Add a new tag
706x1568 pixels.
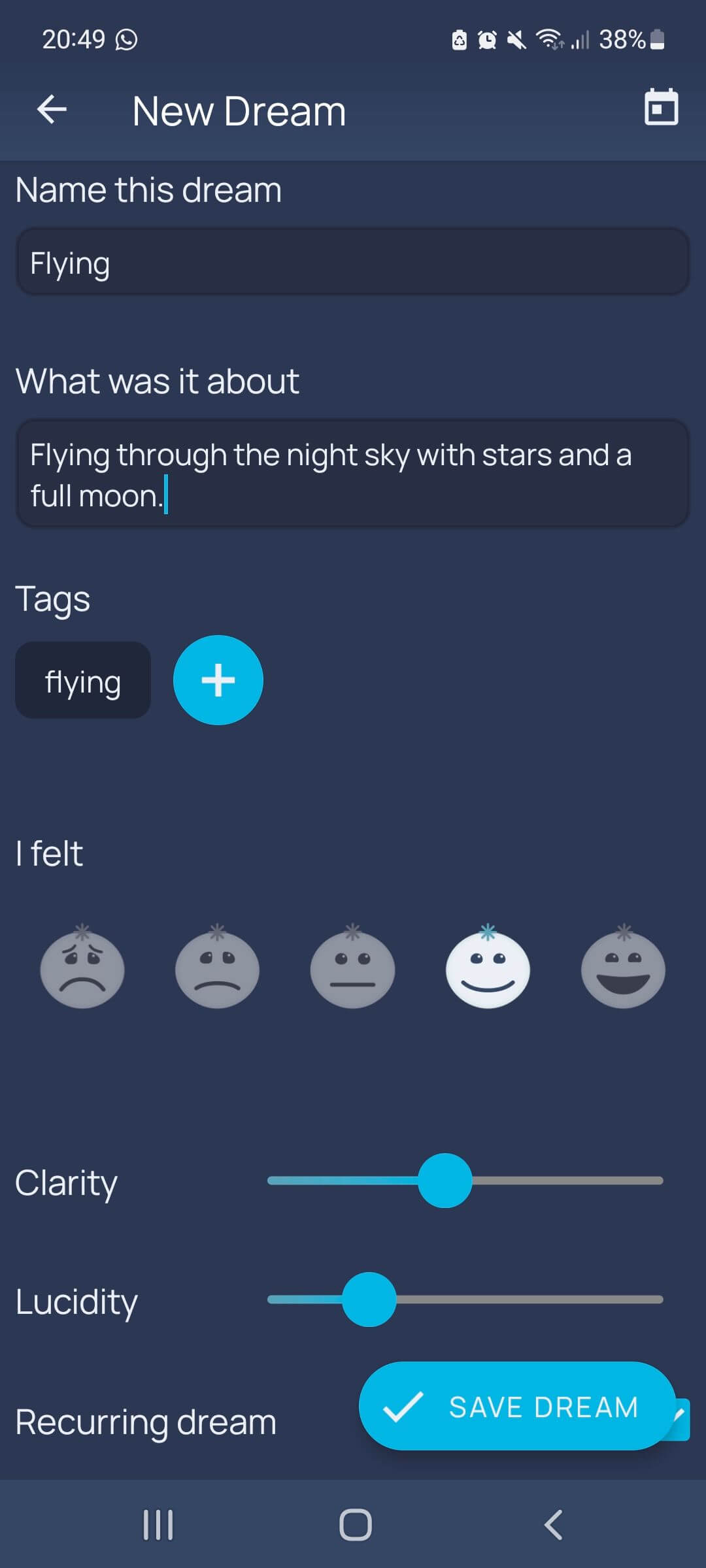pyautogui.click(x=218, y=680)
